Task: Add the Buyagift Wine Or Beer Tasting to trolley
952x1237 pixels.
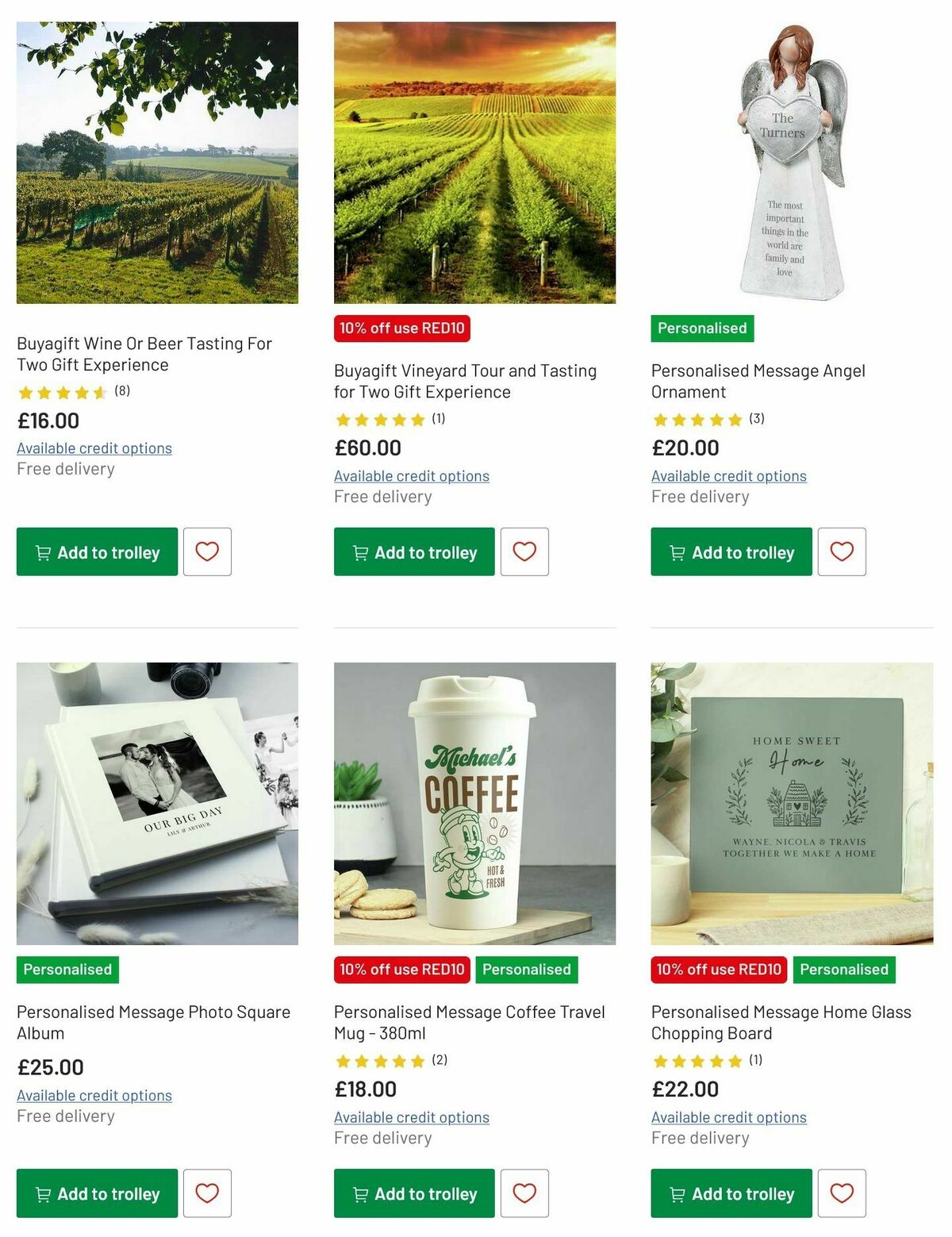Action: (x=97, y=551)
